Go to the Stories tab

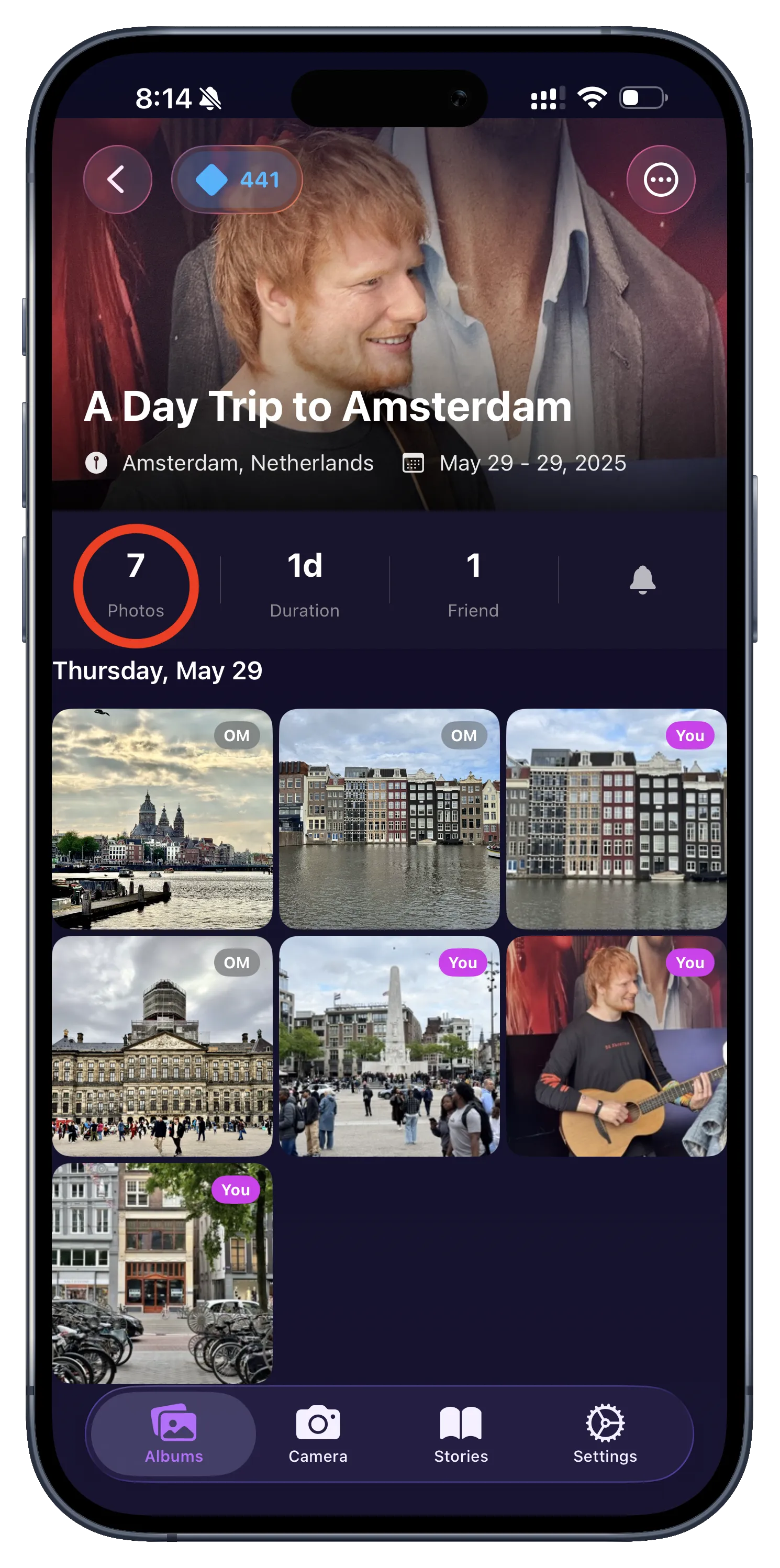(461, 1434)
